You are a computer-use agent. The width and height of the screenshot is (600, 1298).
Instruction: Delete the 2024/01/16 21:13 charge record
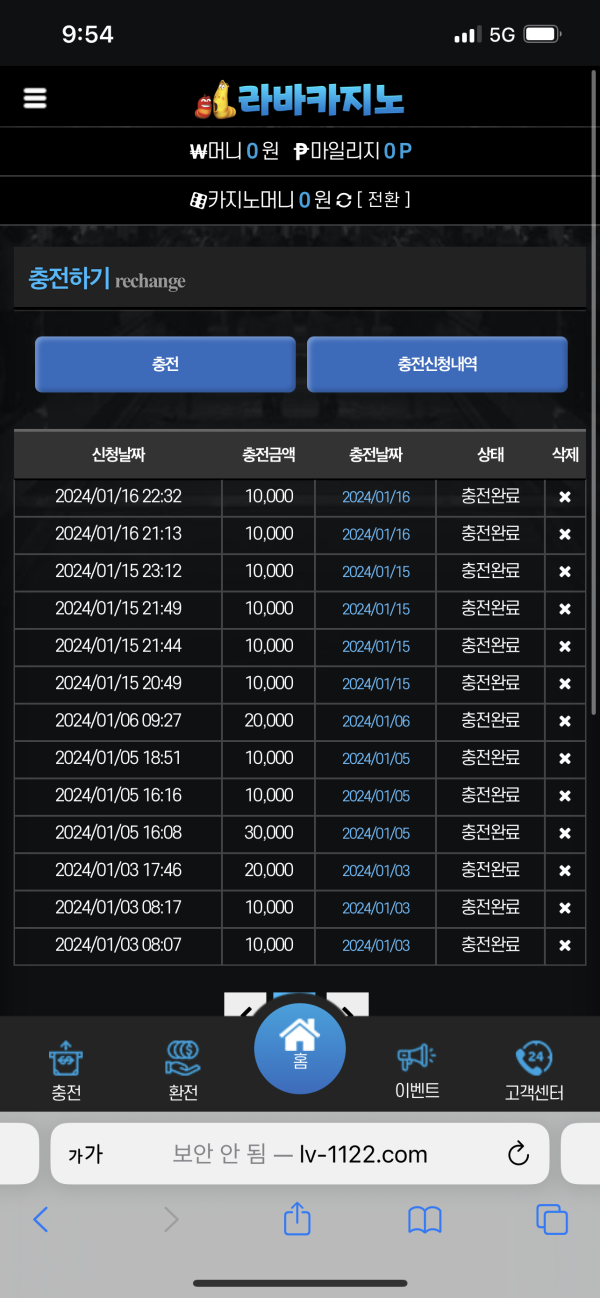coord(565,534)
